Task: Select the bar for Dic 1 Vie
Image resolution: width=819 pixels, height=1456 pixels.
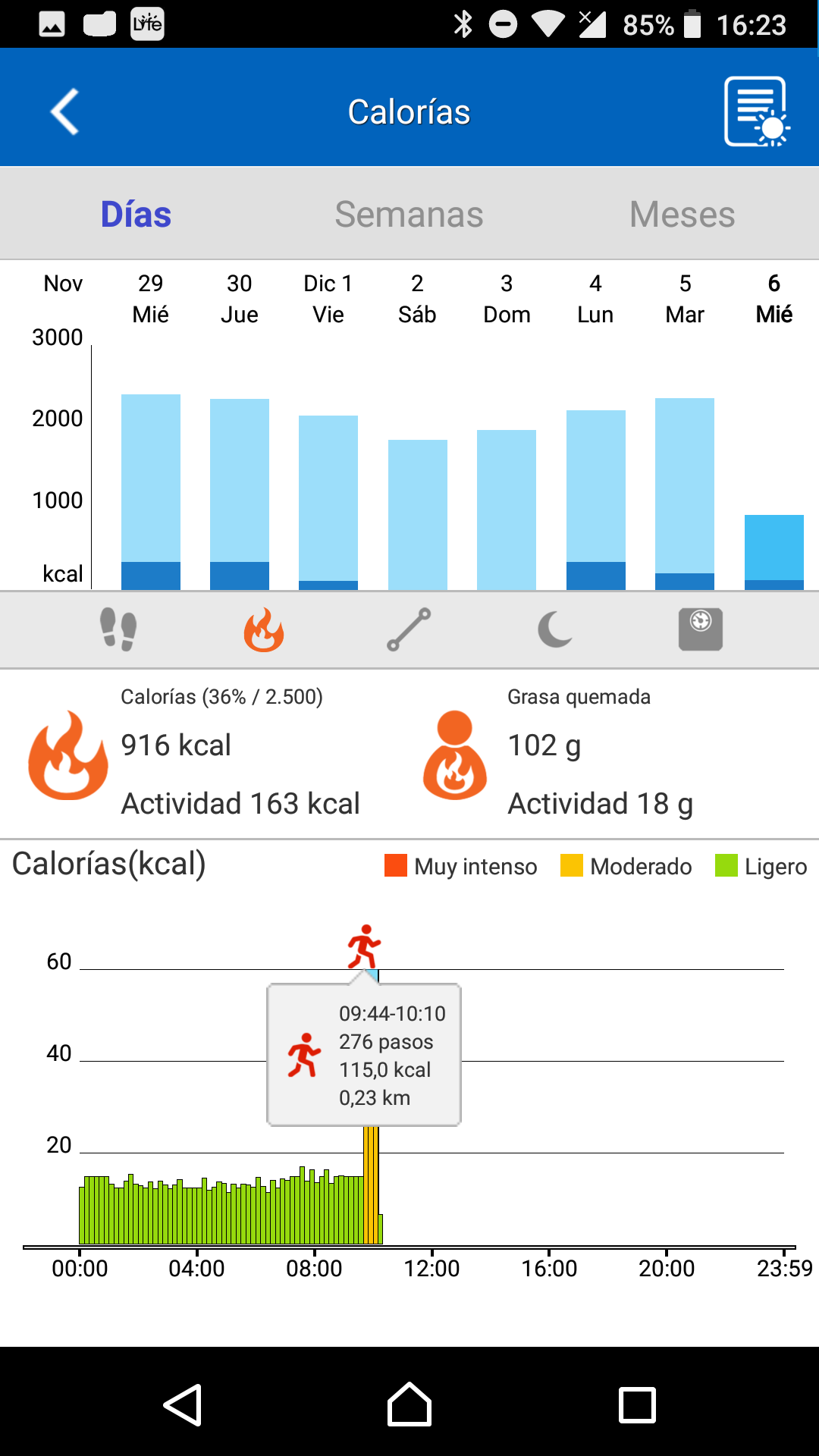Action: tap(328, 502)
